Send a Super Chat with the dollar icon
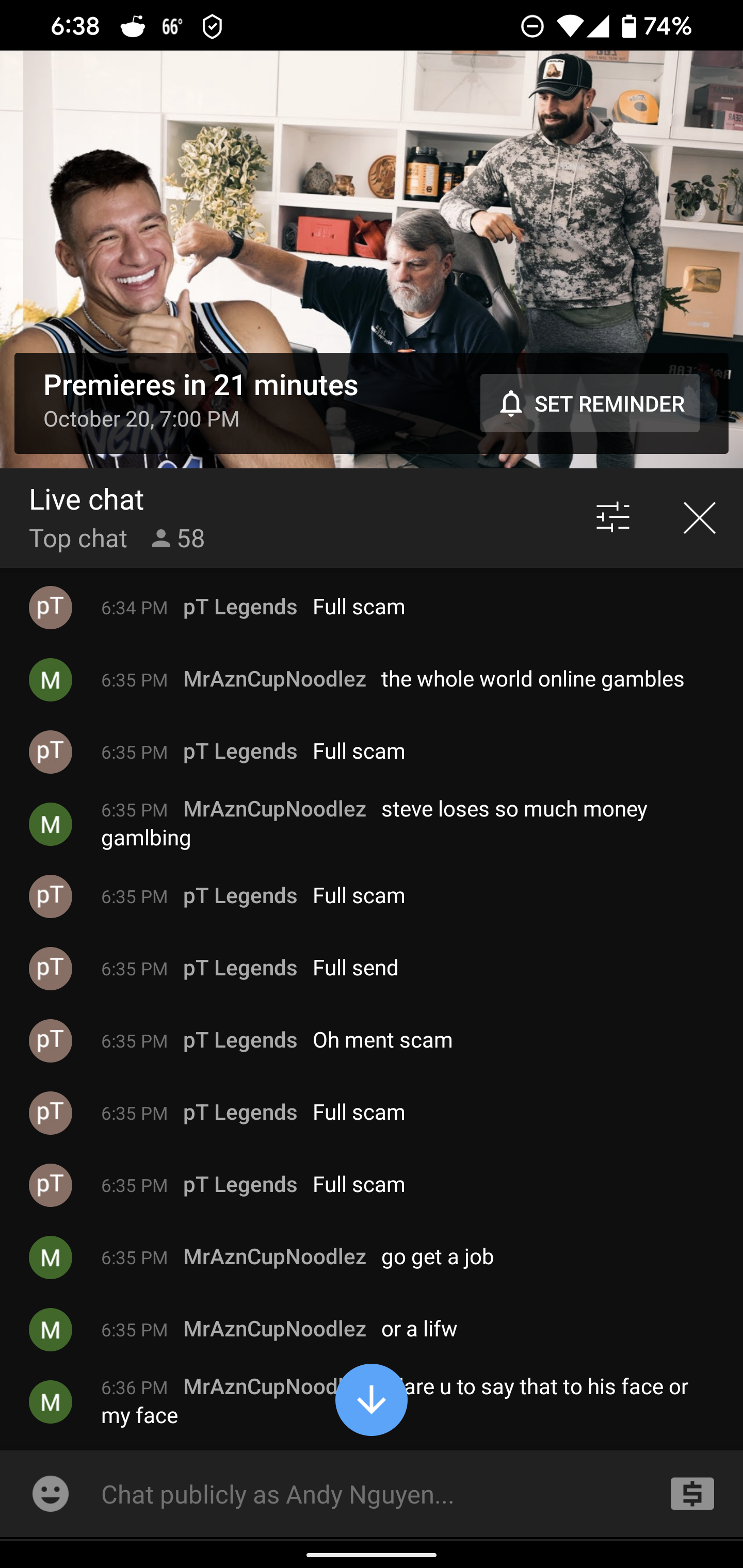 coord(692,1493)
